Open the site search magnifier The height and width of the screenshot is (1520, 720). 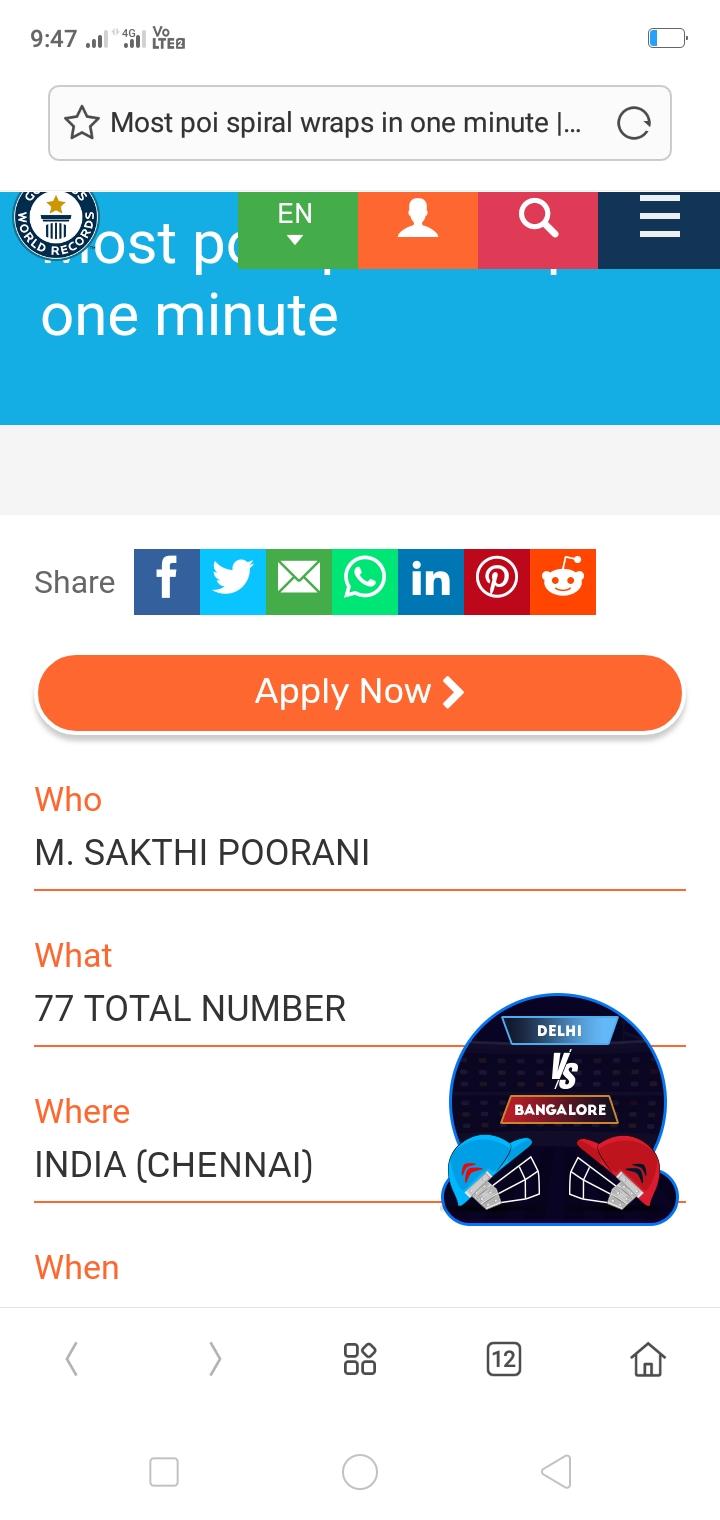(538, 229)
